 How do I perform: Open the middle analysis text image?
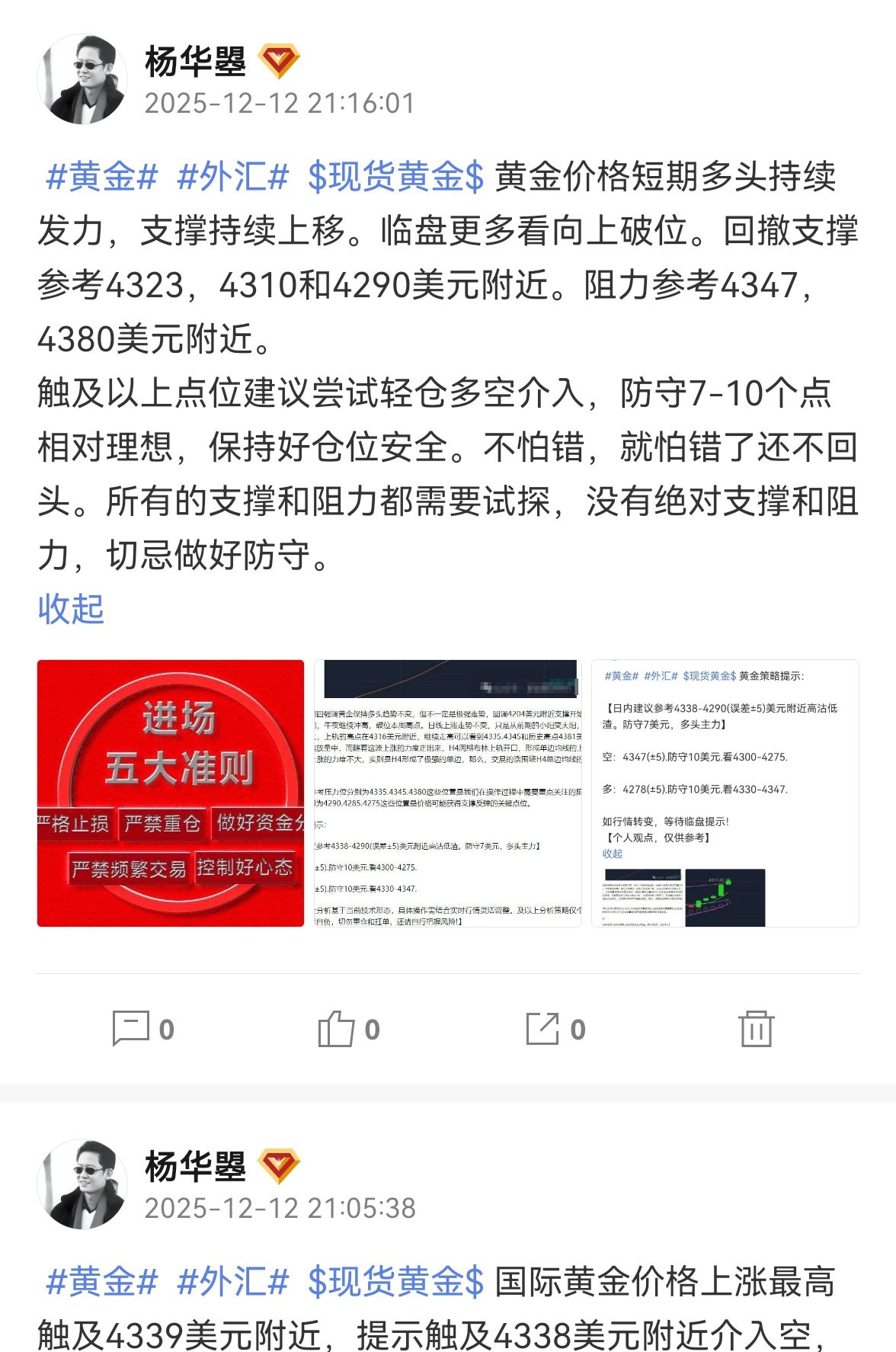[448, 793]
